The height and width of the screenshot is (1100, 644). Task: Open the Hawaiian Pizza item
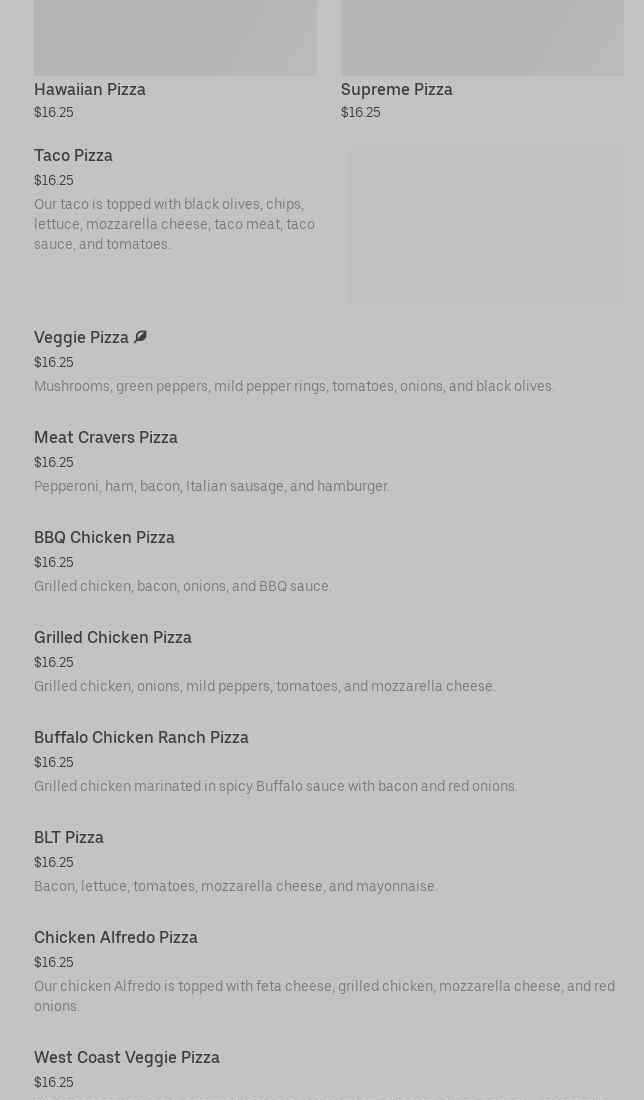(90, 89)
